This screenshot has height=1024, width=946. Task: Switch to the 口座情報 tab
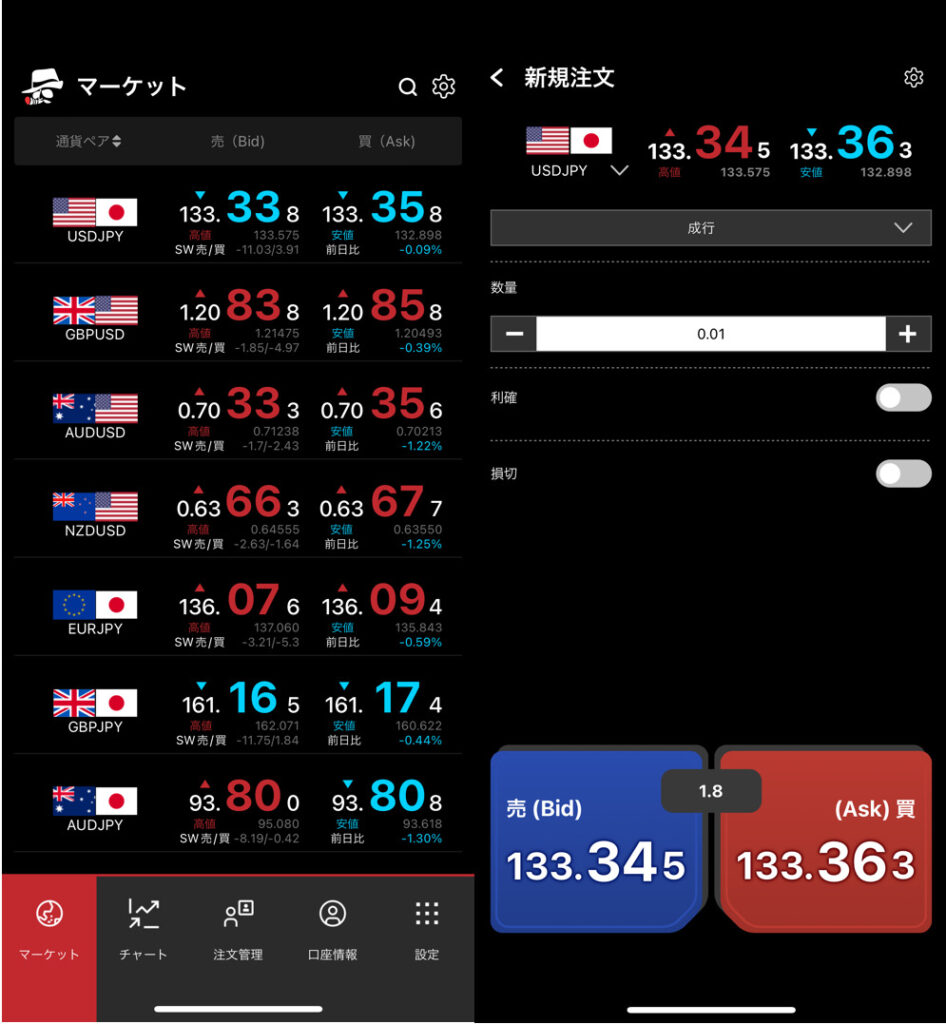click(x=332, y=930)
